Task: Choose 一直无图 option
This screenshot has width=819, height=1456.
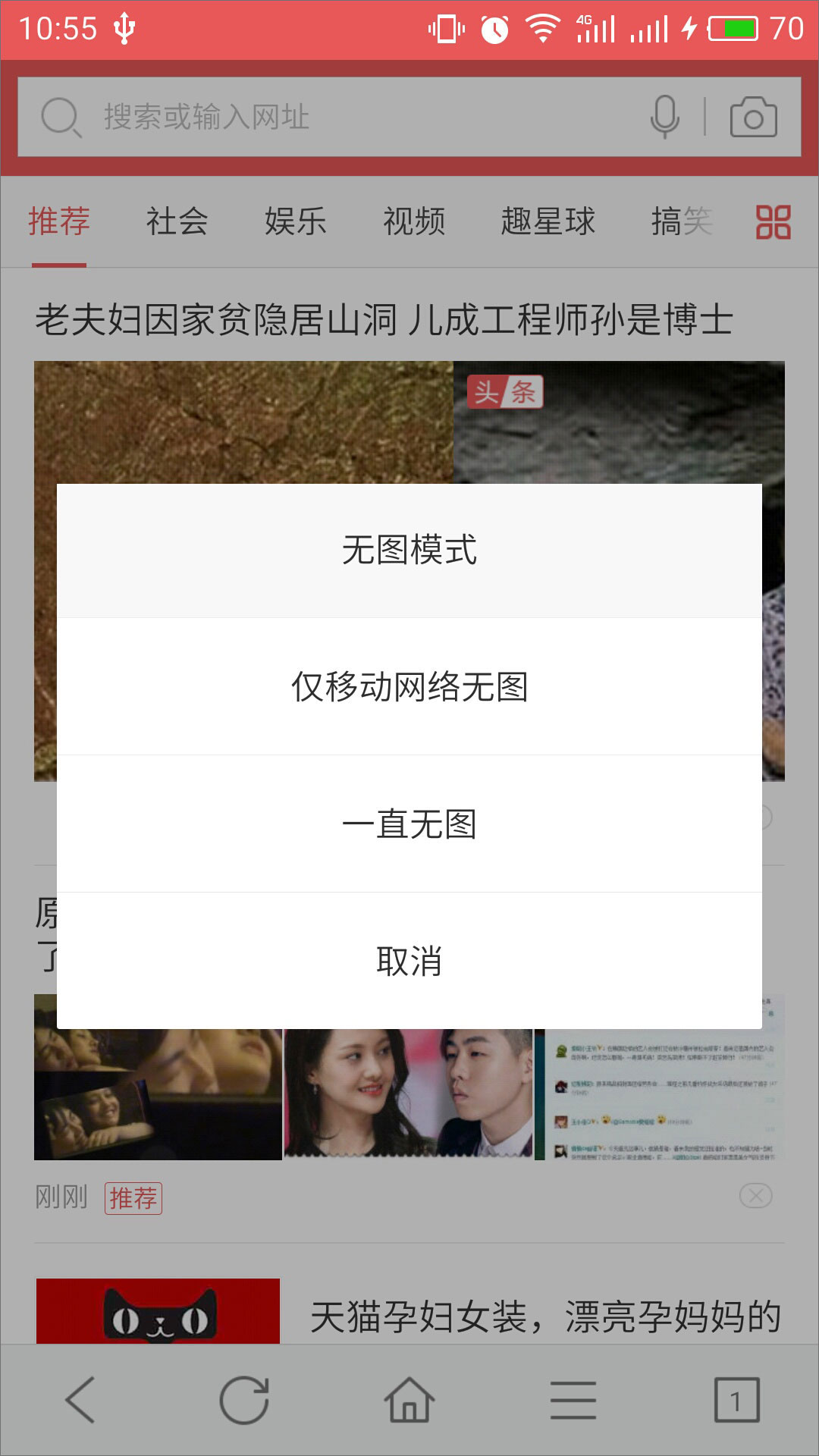Action: (x=409, y=824)
